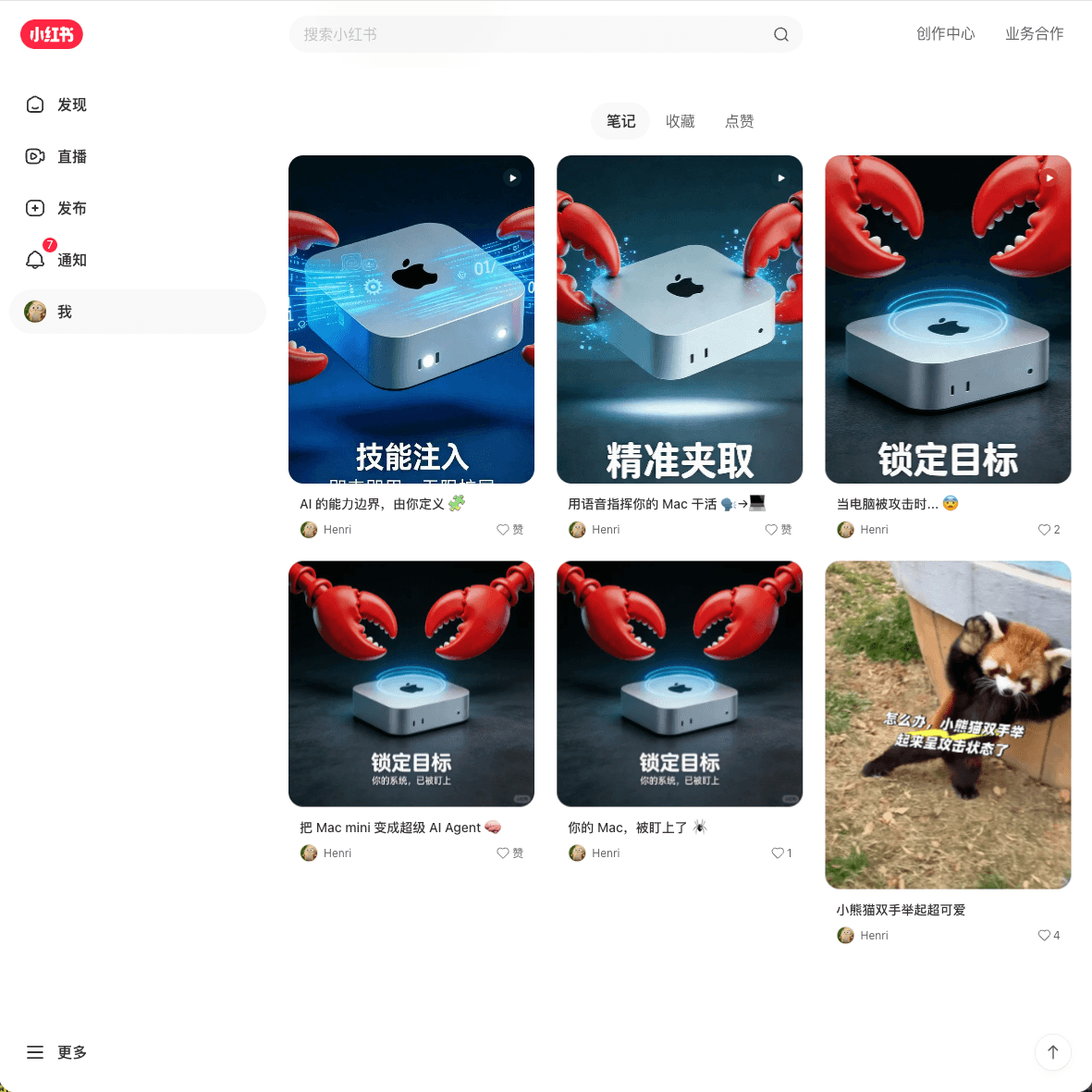This screenshot has width=1092, height=1092.
Task: Open the 技能注入 video note
Action: [x=411, y=319]
